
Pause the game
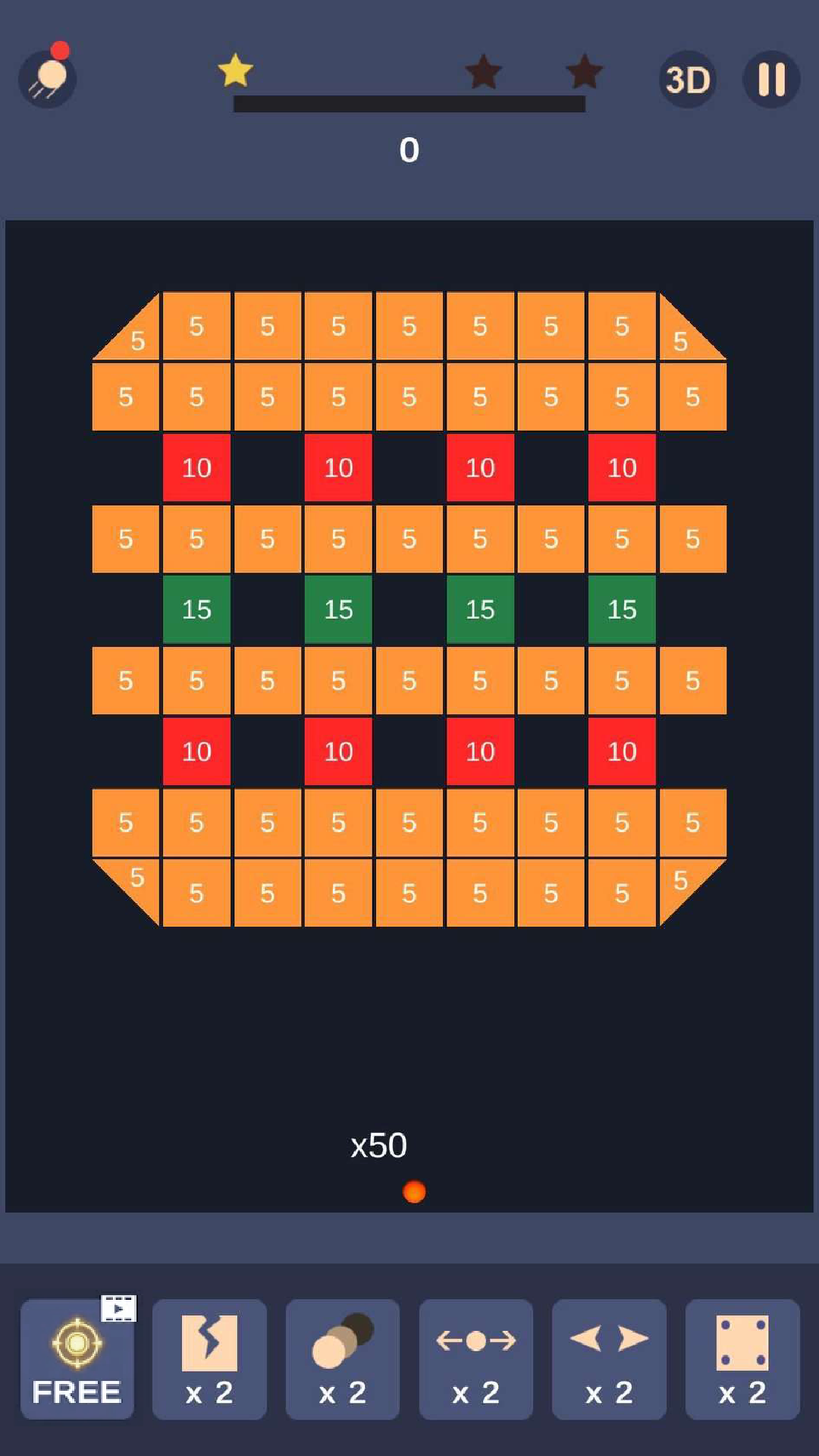[771, 80]
